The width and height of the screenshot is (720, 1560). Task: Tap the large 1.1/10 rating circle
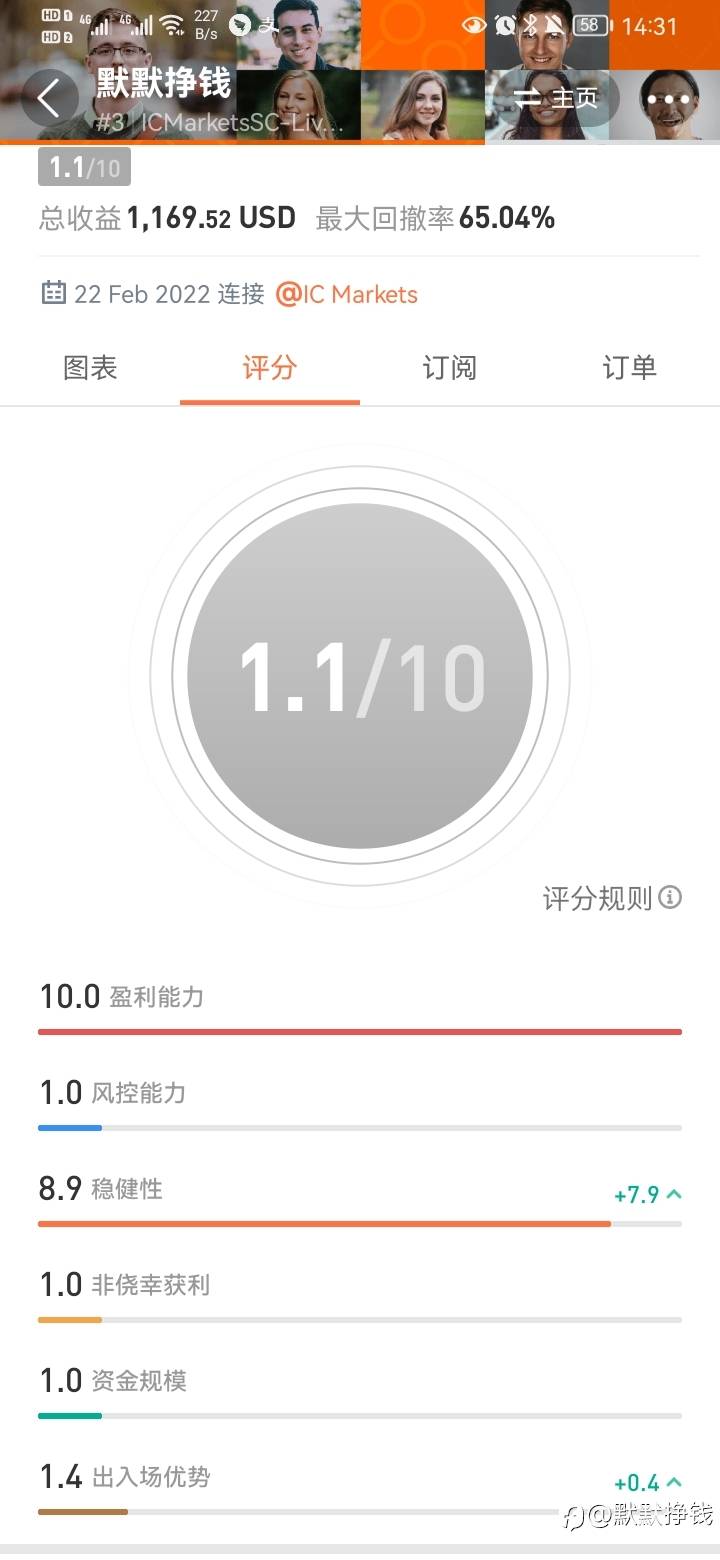click(360, 676)
